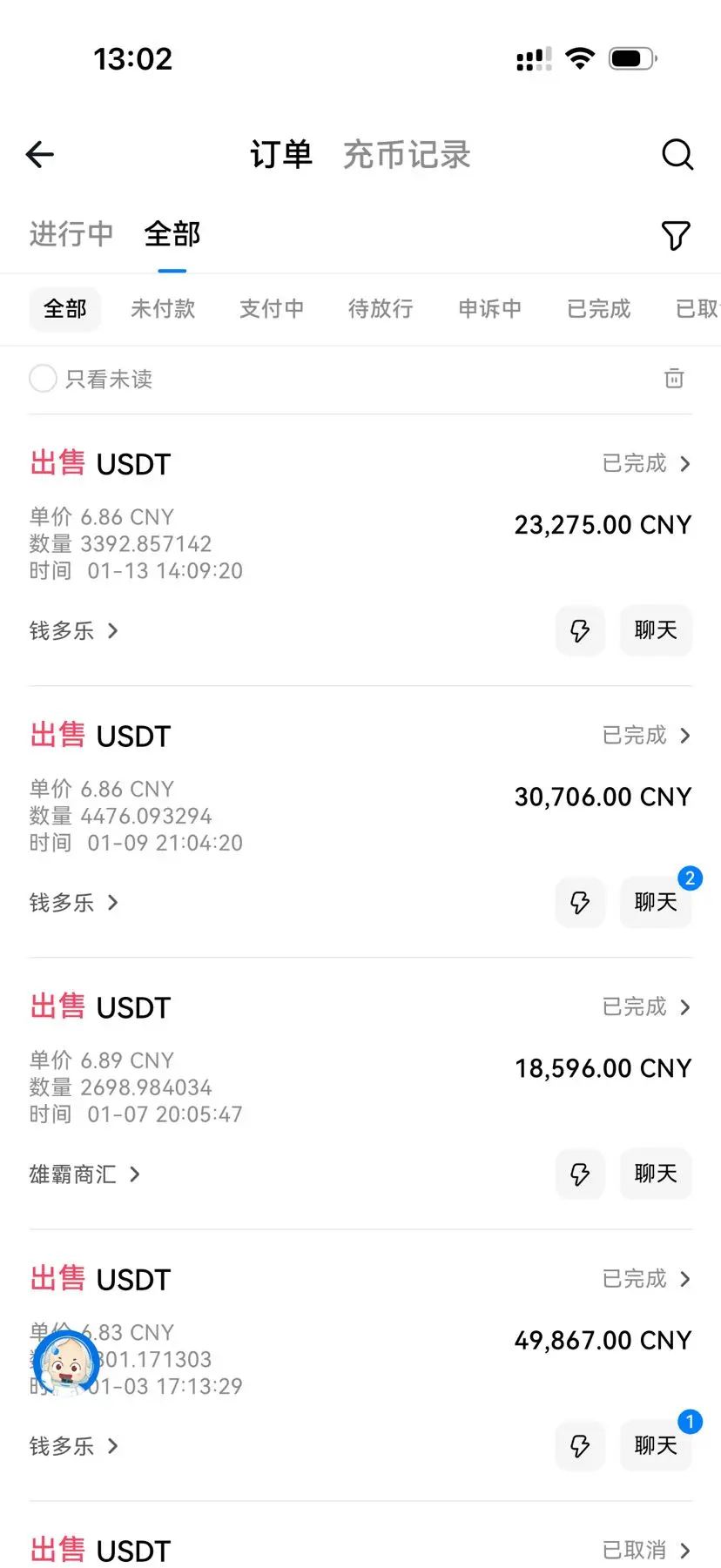Screen dimensions: 721x1568
Task: Select the 申诉中 filter chip
Action: tap(489, 309)
